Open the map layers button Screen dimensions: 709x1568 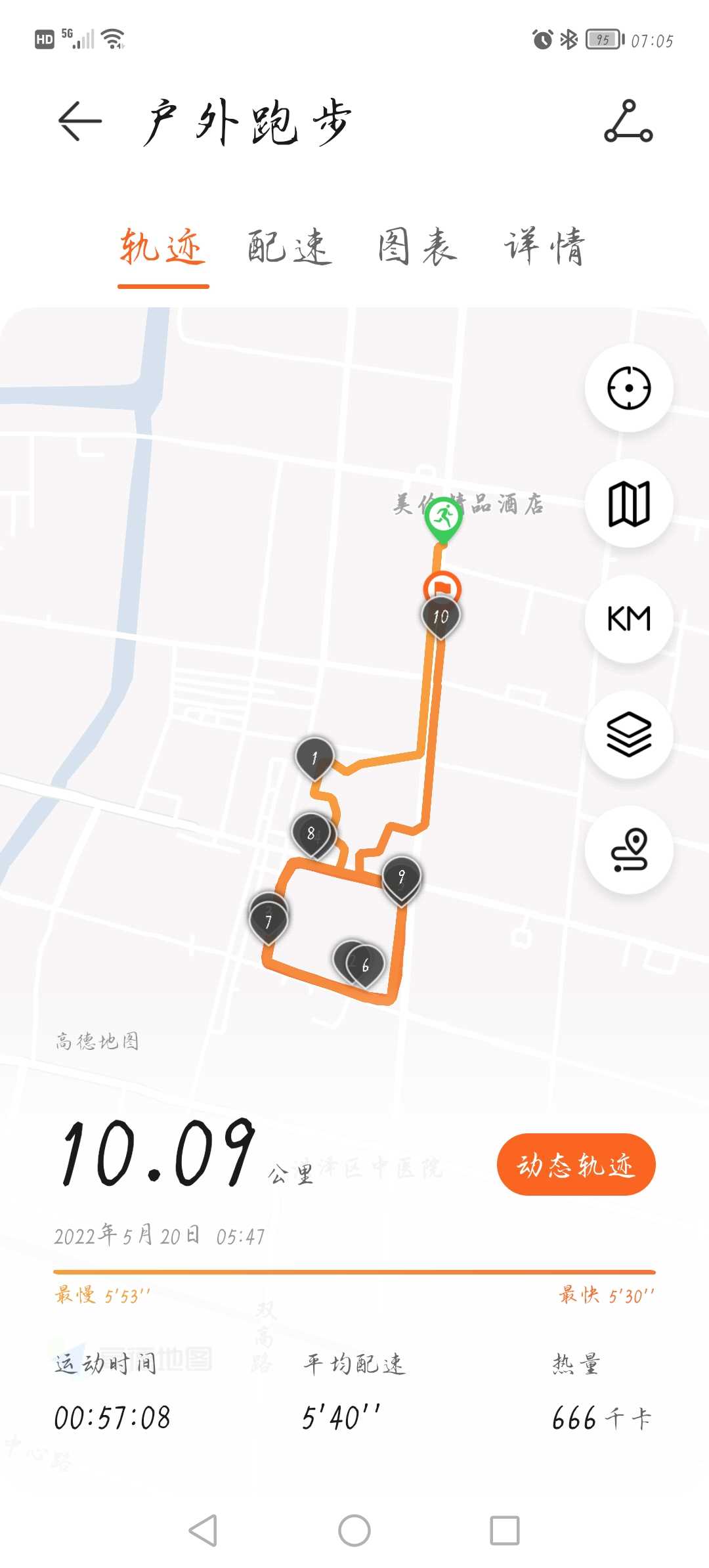pos(629,734)
